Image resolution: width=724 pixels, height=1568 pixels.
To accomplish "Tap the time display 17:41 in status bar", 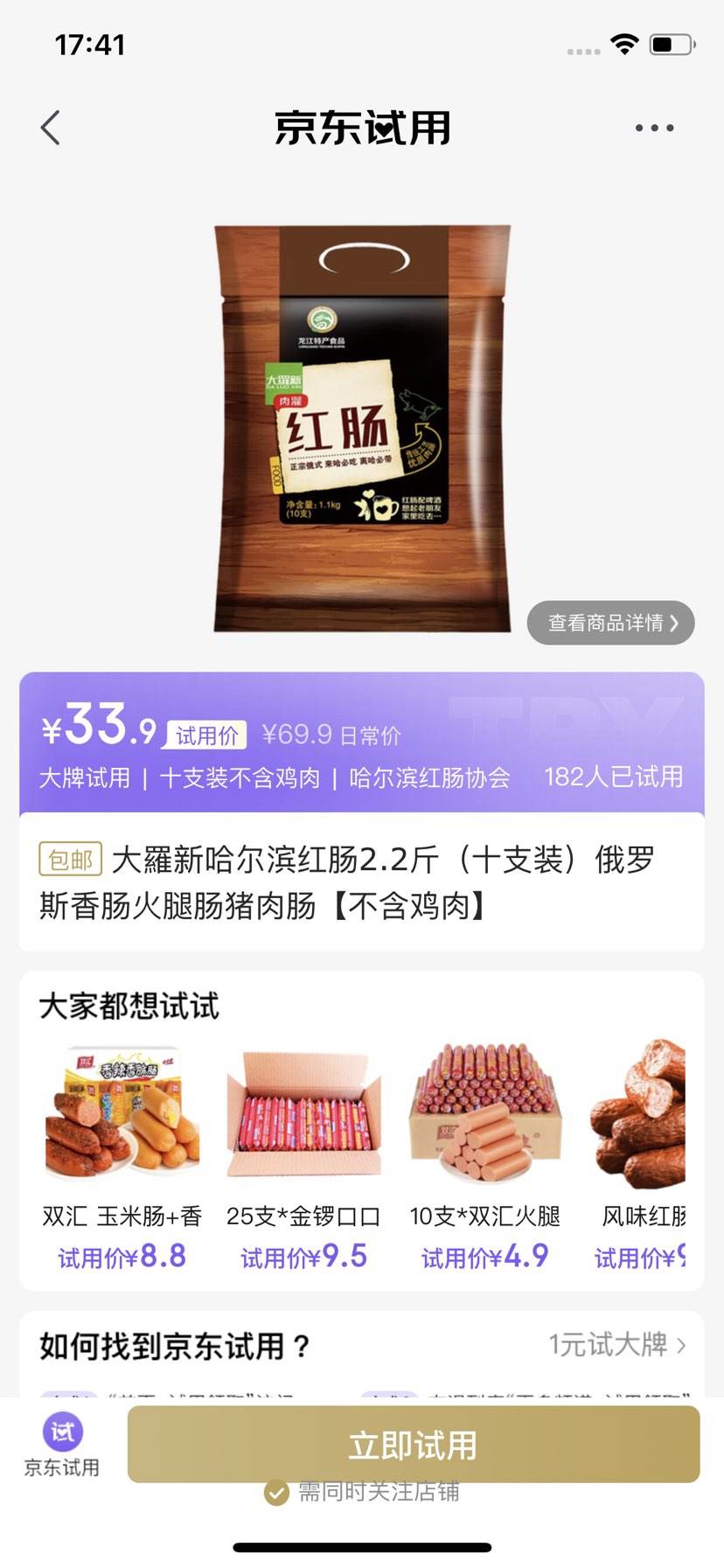I will pos(88,44).
